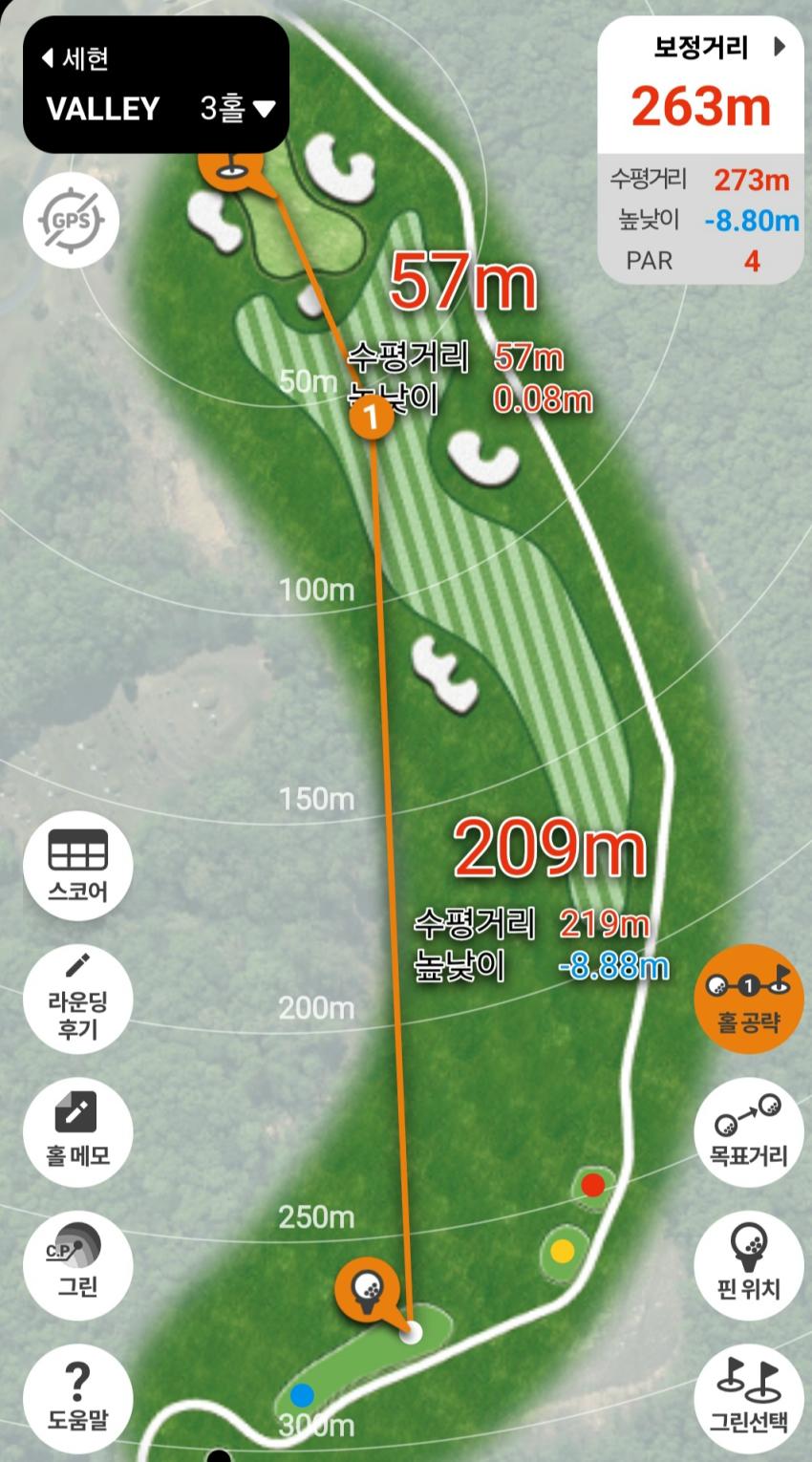This screenshot has height=1462, width=812.
Task: Select the blue tee marker
Action: [302, 1395]
